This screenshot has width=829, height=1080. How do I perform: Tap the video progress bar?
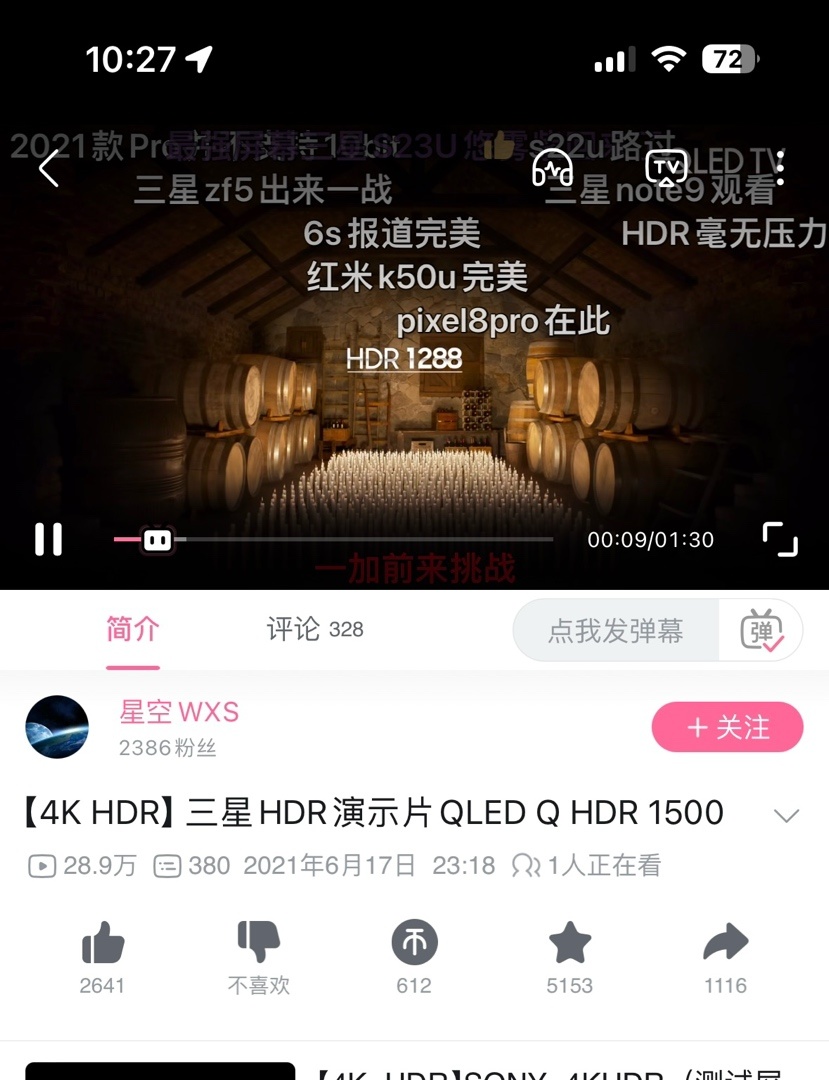(x=350, y=539)
